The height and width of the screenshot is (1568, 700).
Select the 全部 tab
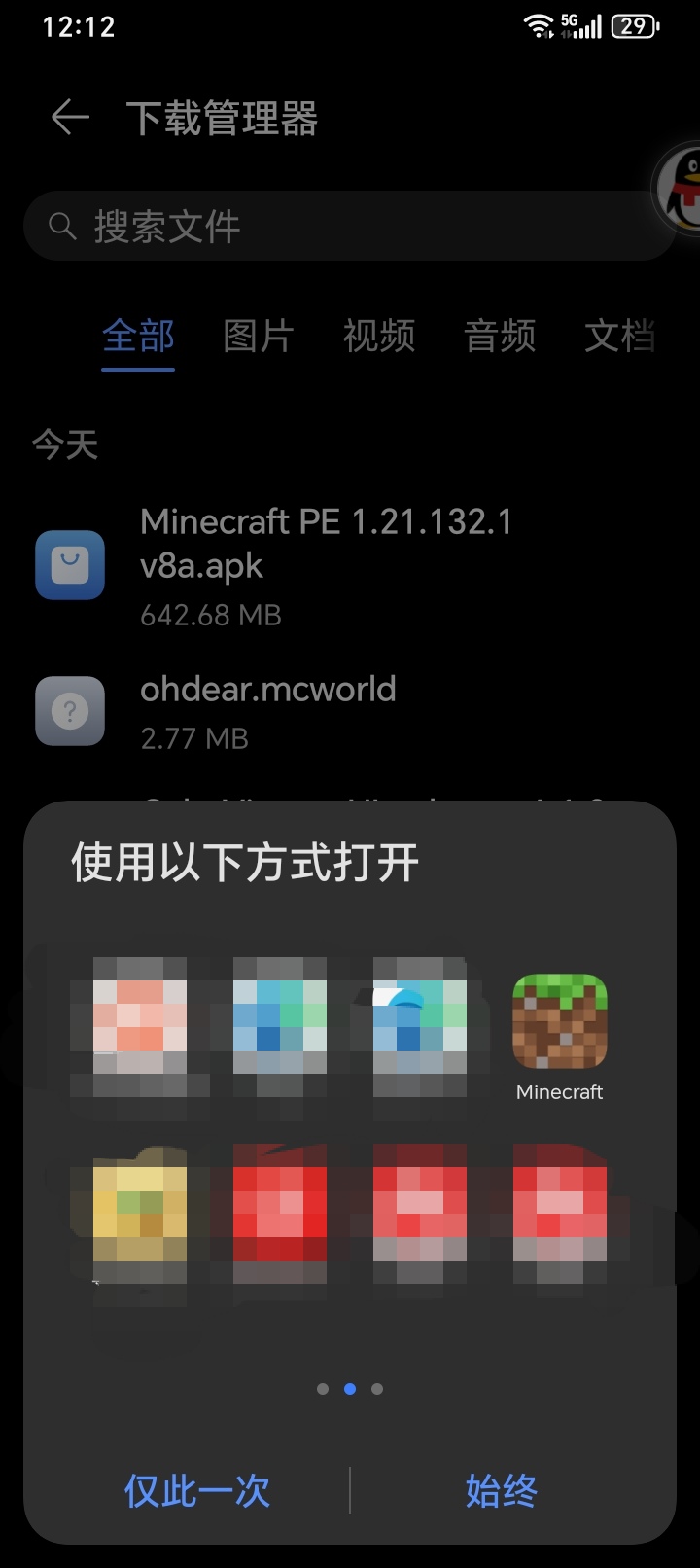click(x=137, y=336)
